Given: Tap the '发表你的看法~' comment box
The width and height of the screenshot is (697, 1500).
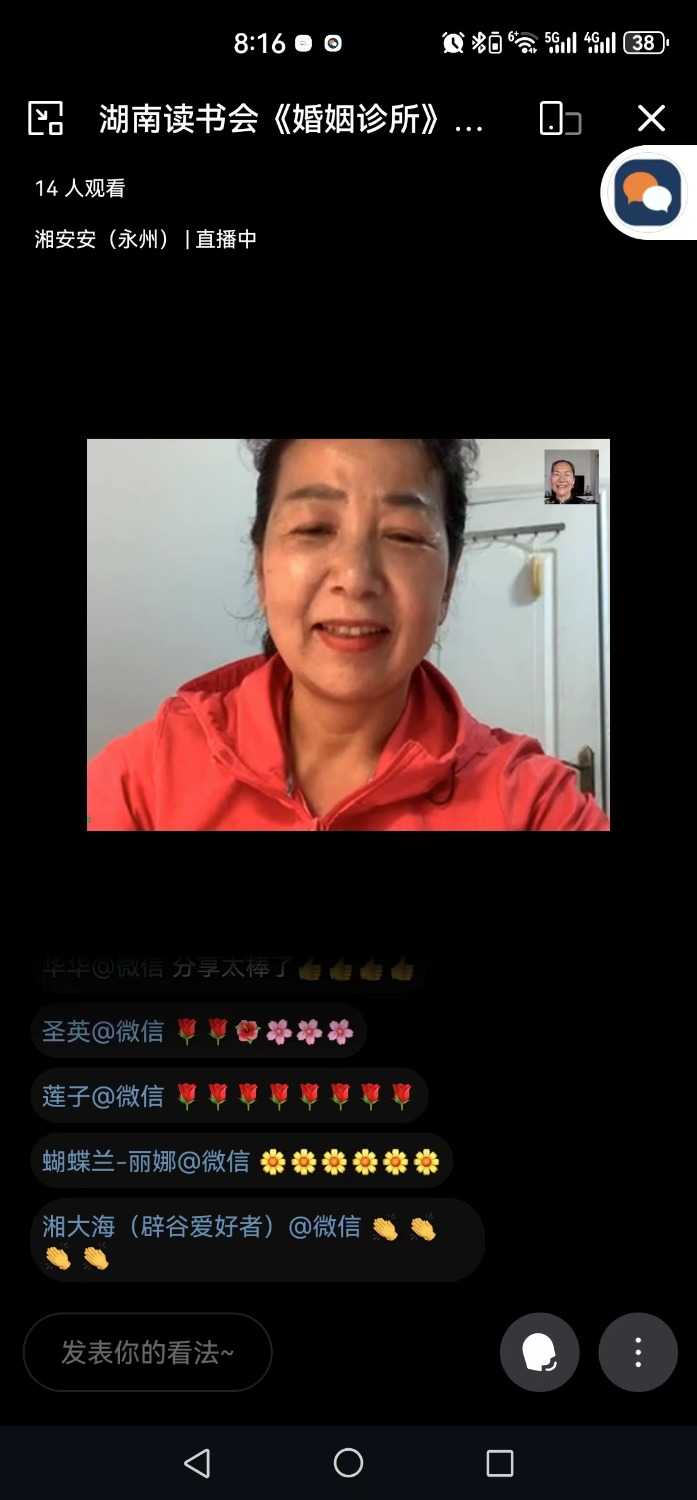Looking at the screenshot, I should tap(148, 1352).
